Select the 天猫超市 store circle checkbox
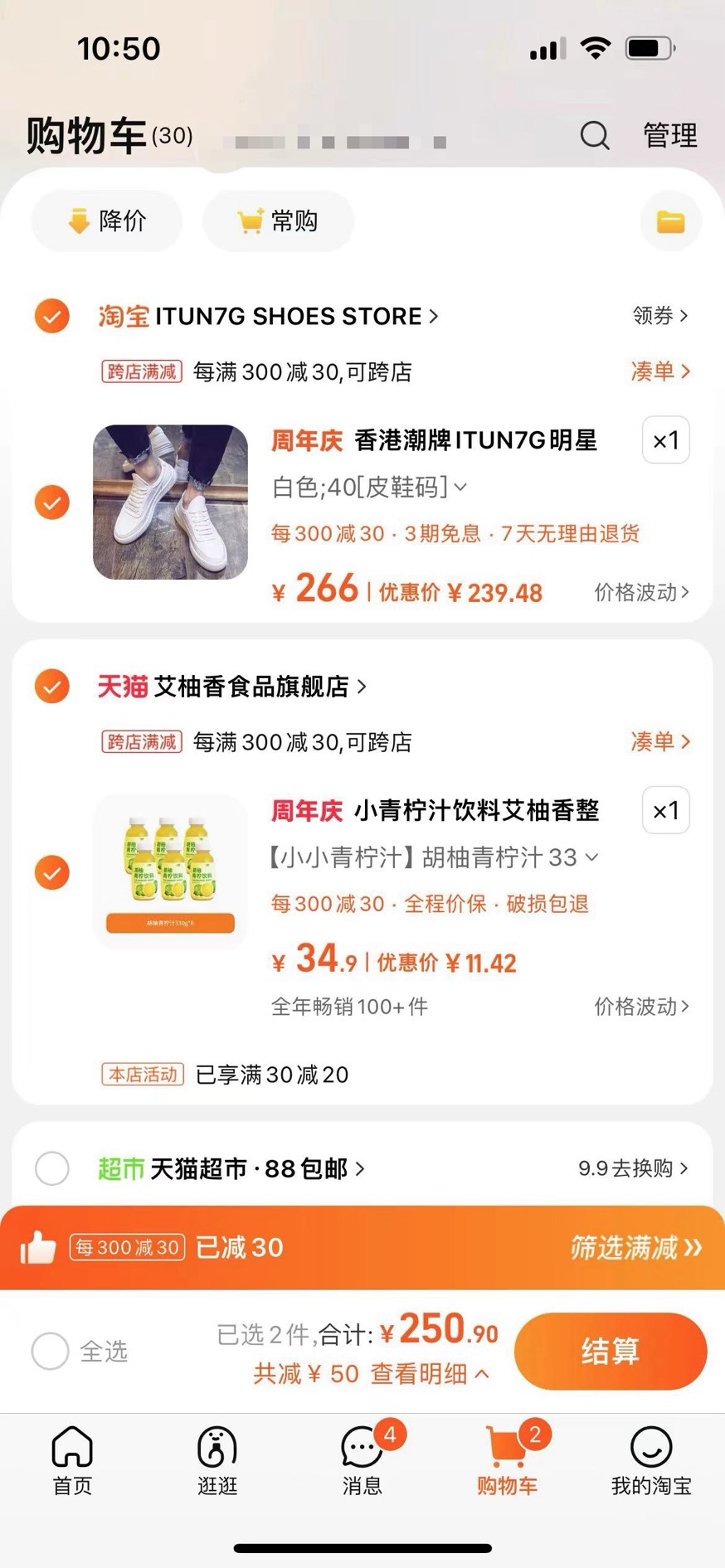This screenshot has height=1568, width=725. coord(51,1168)
